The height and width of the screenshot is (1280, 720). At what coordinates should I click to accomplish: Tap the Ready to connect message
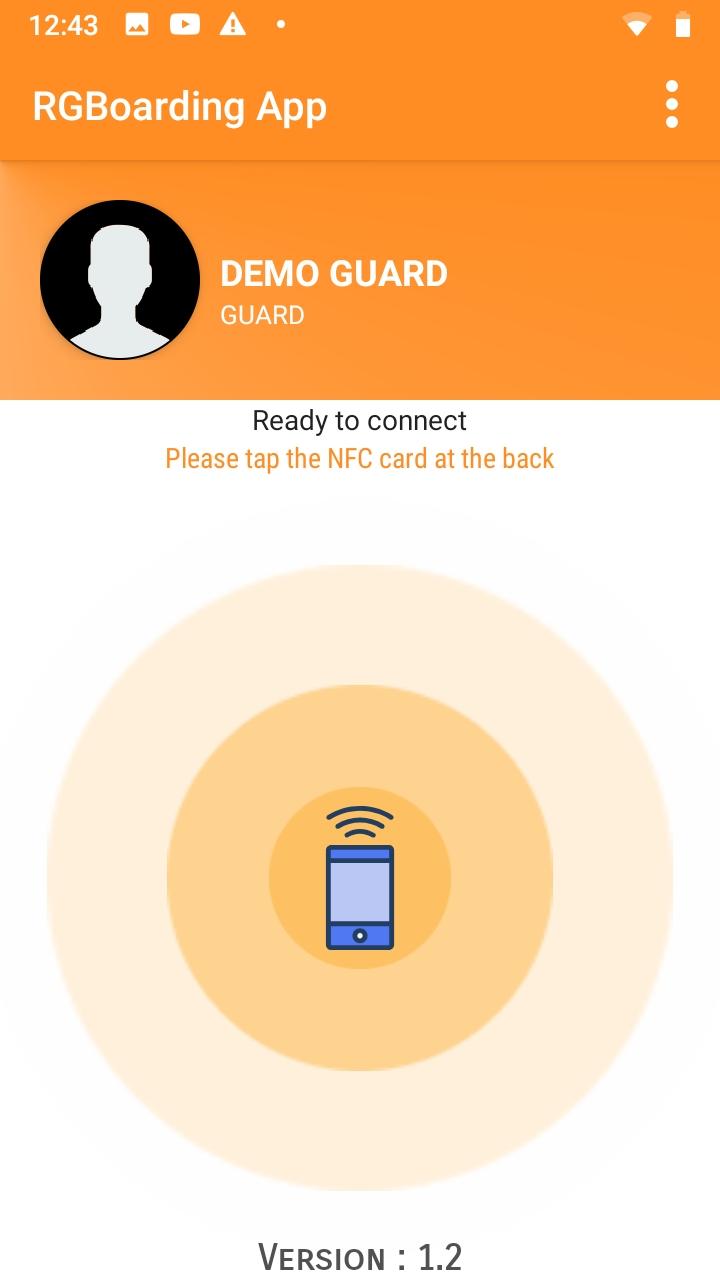(360, 420)
